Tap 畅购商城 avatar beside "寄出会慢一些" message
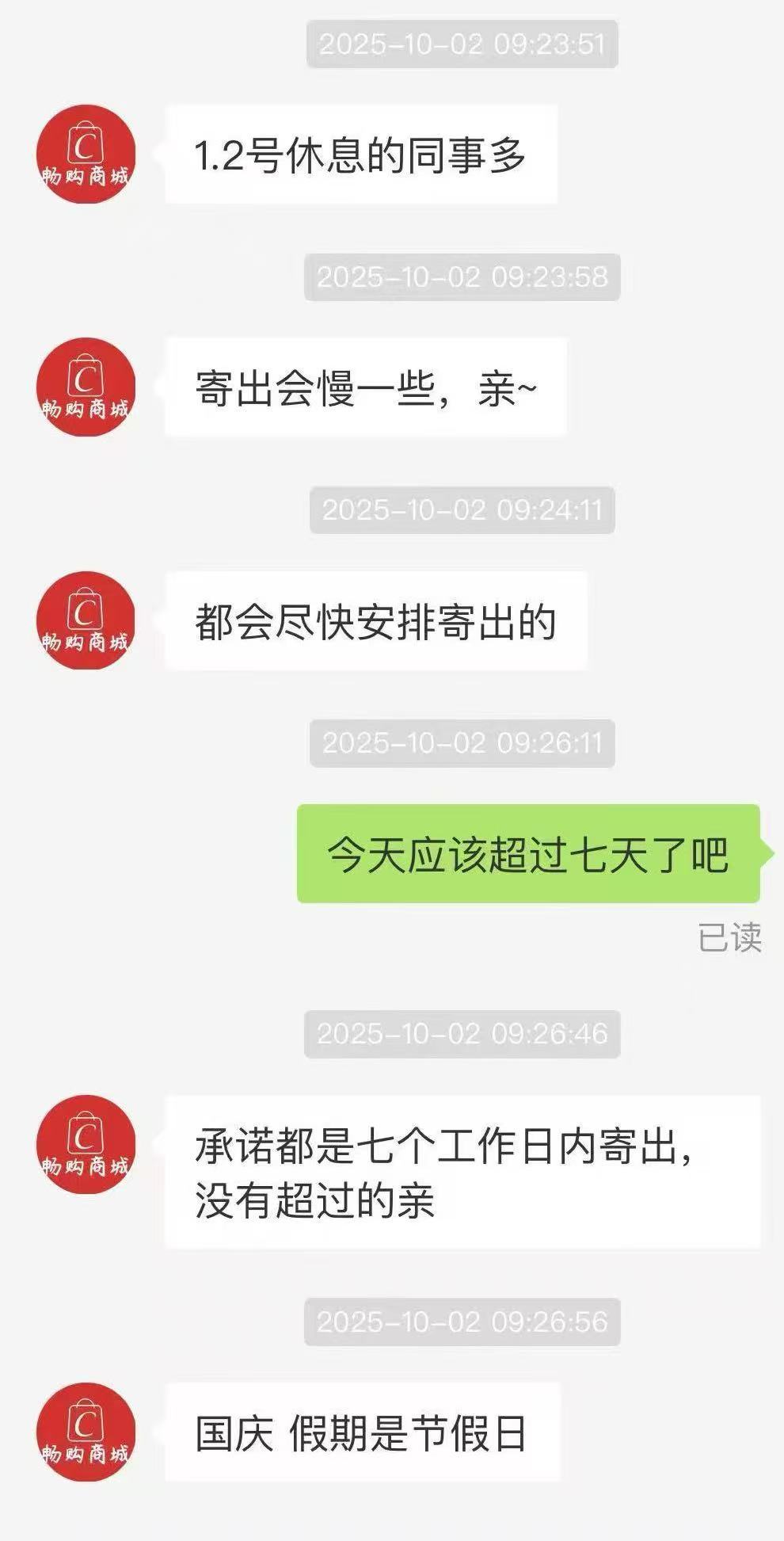 (86, 387)
